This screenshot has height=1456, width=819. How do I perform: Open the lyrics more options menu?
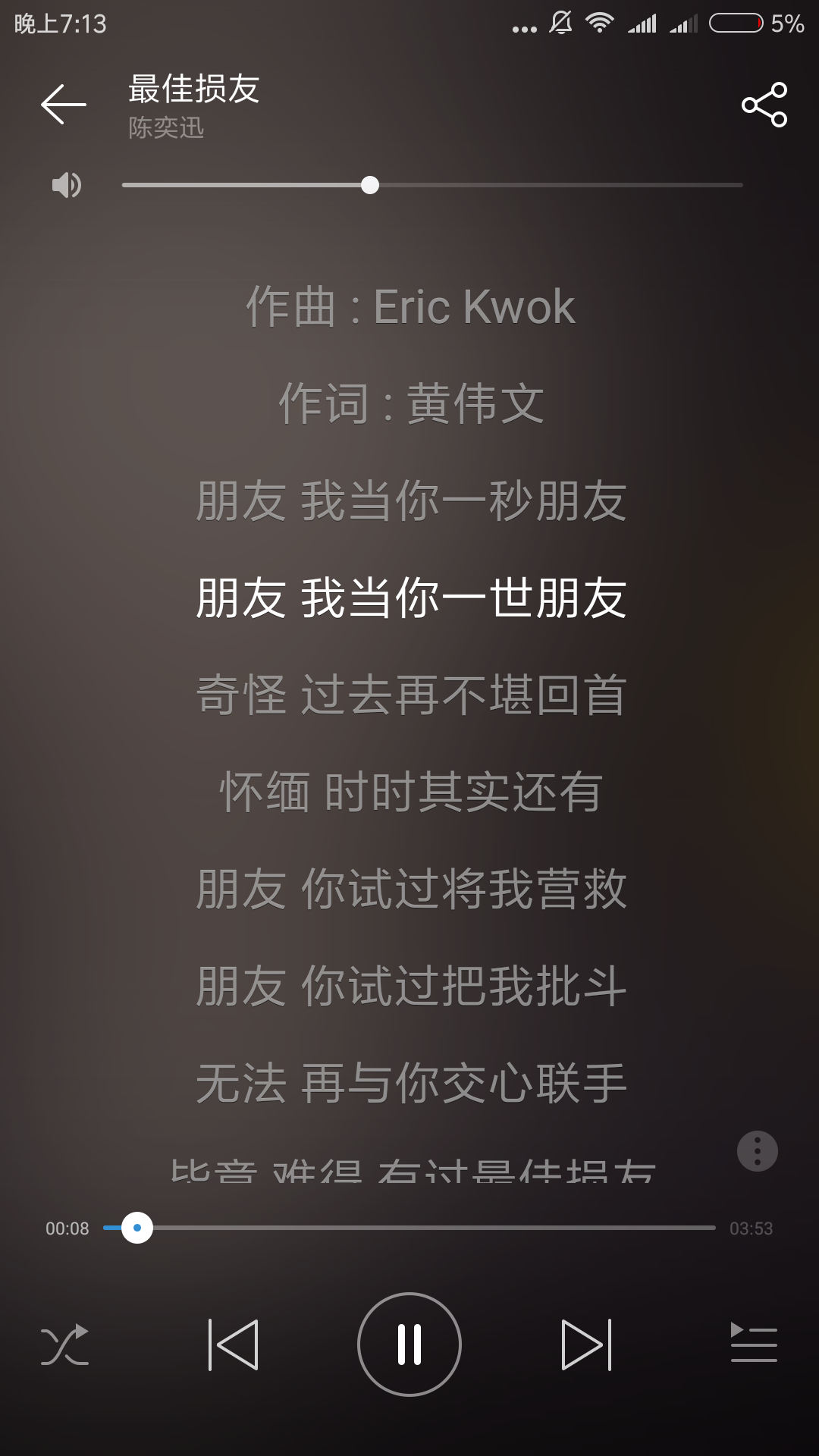point(757,1151)
